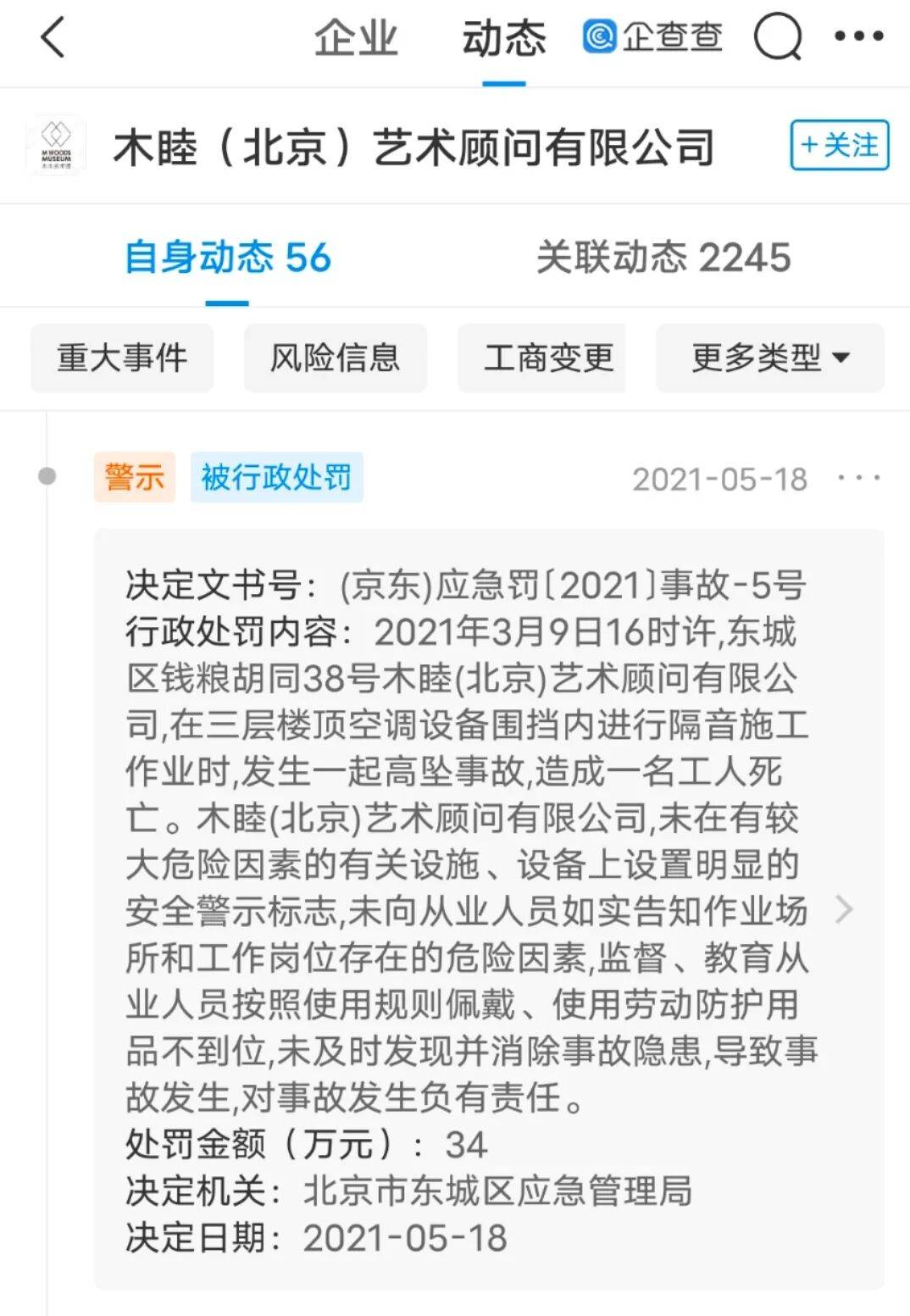Image resolution: width=910 pixels, height=1316 pixels.
Task: Follow the company with +关注
Action: [x=839, y=145]
